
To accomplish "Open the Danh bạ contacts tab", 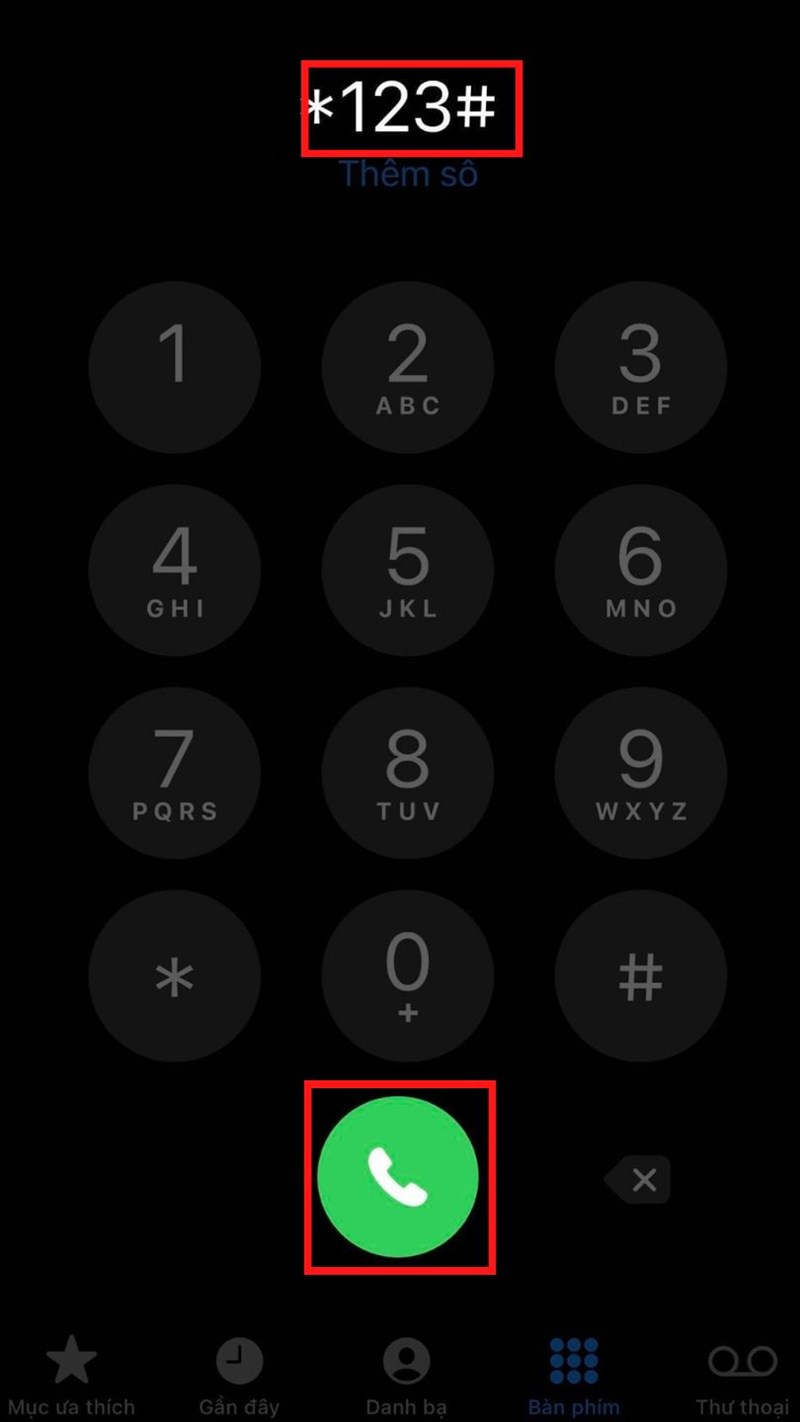I will pyautogui.click(x=406, y=1375).
